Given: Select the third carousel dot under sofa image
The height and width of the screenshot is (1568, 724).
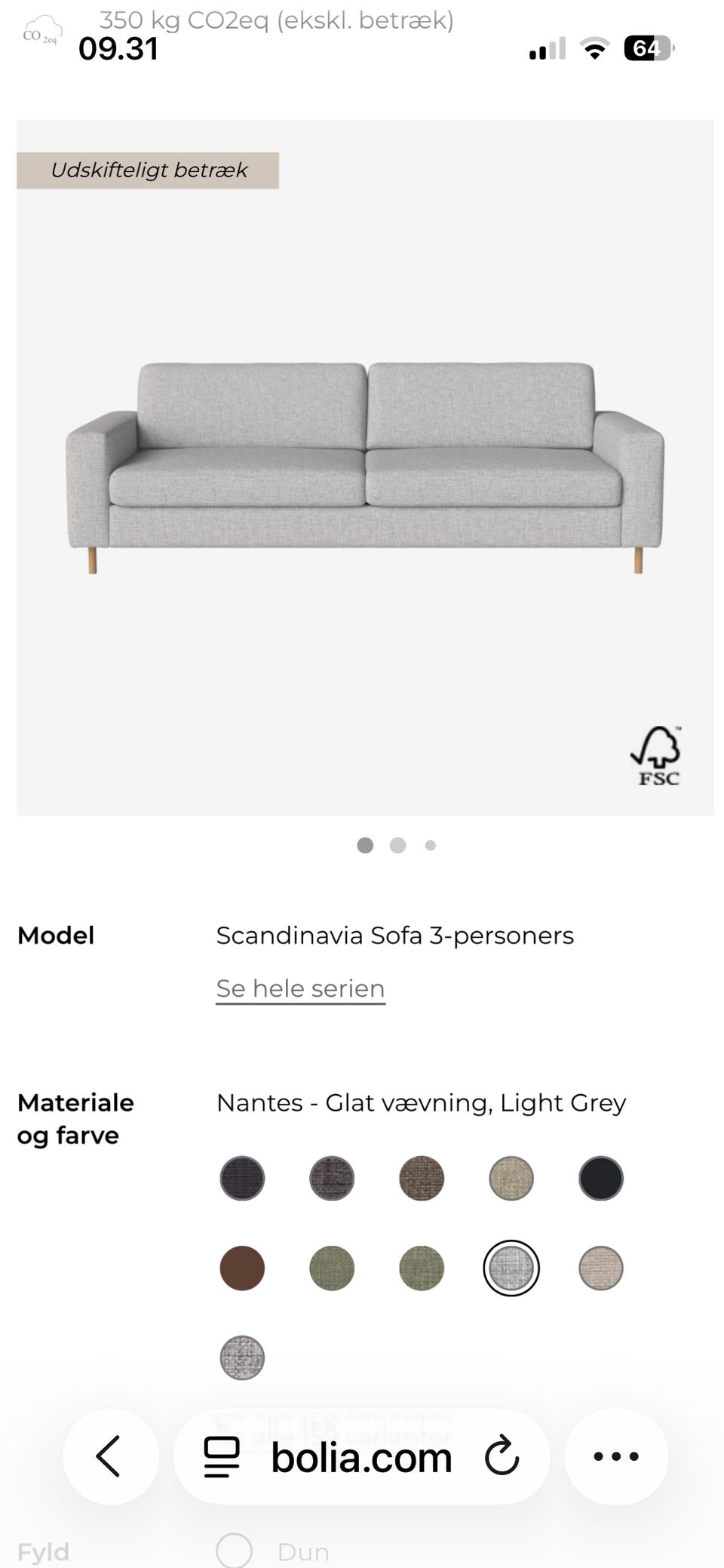Looking at the screenshot, I should 430,845.
